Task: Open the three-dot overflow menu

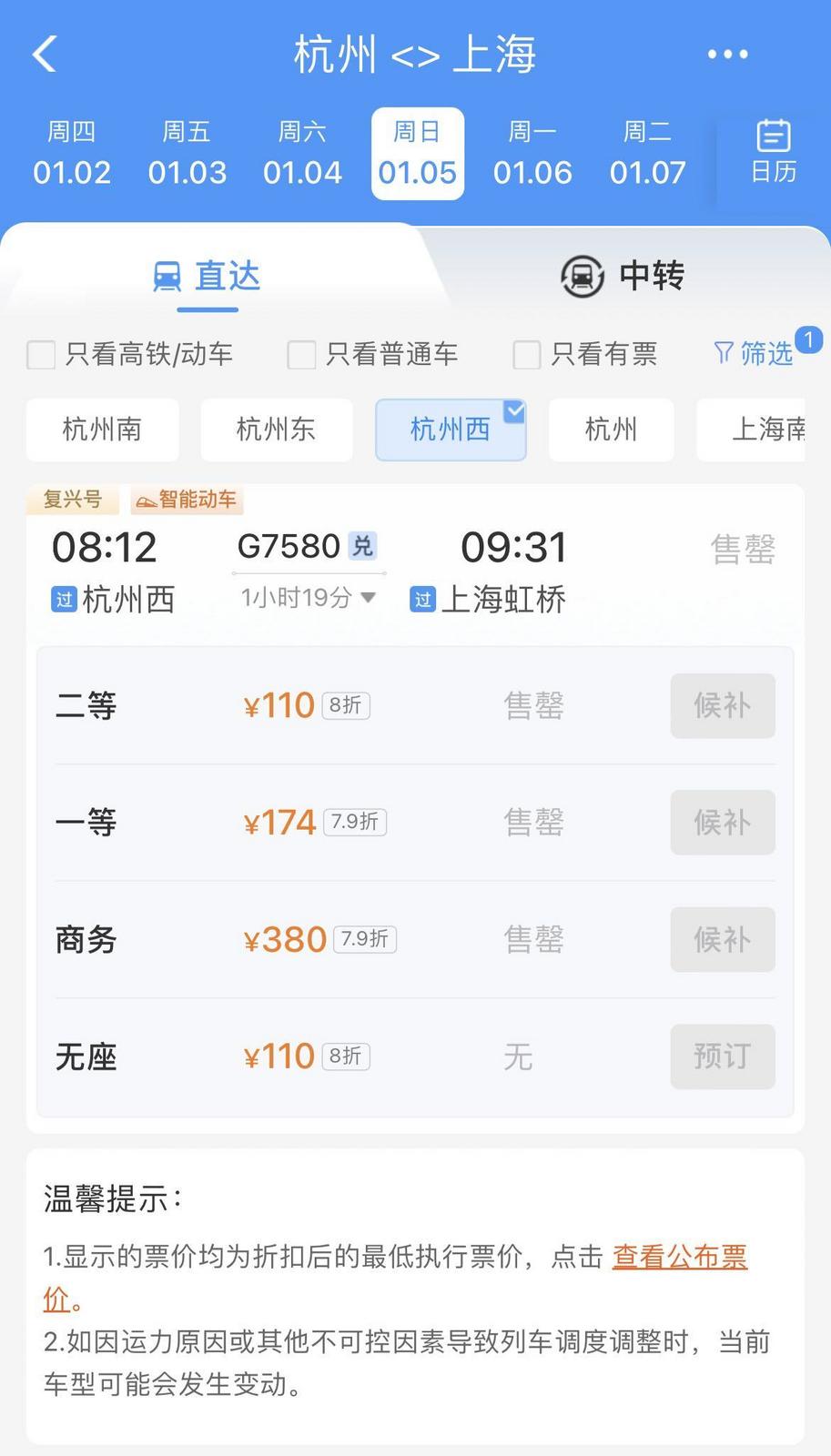Action: click(727, 55)
